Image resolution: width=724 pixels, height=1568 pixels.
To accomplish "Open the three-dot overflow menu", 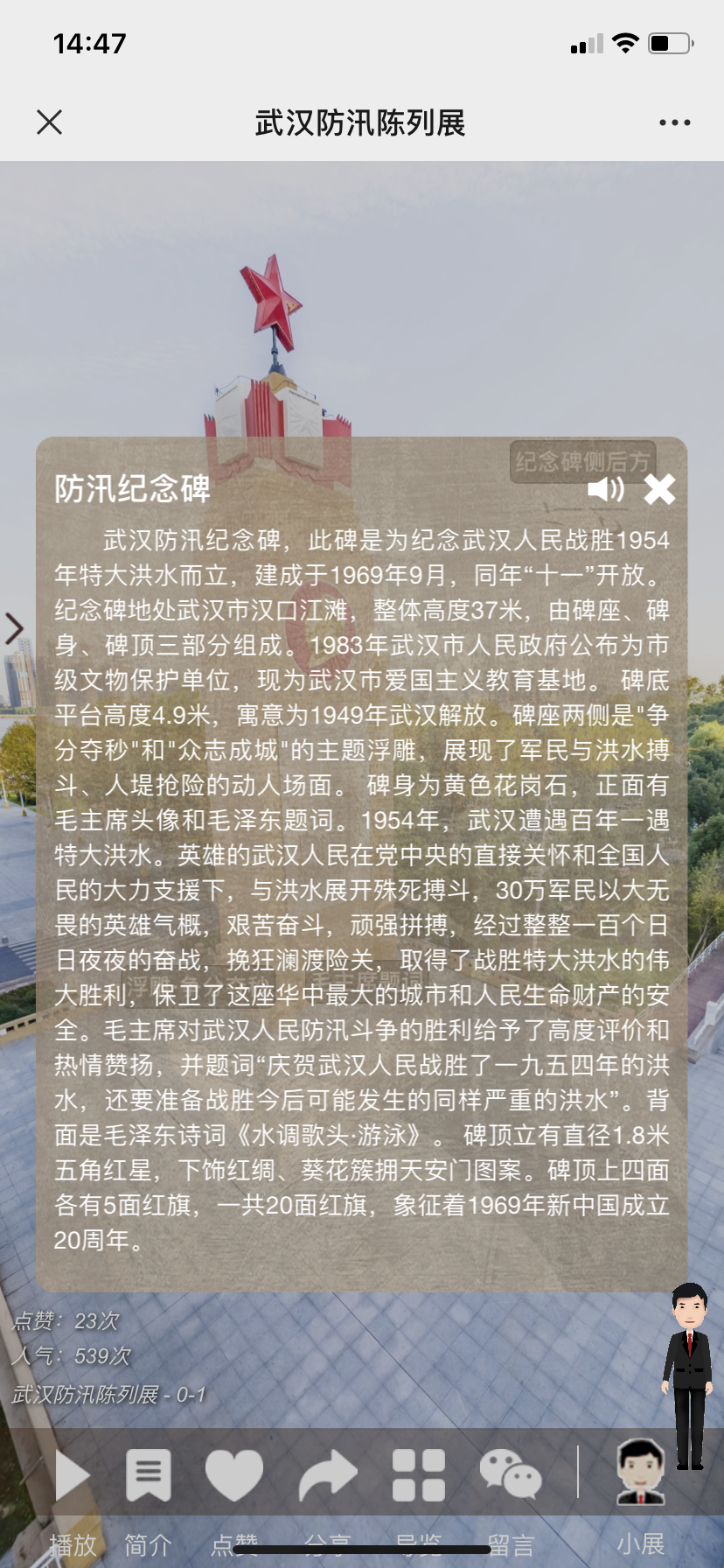I will pos(674,122).
